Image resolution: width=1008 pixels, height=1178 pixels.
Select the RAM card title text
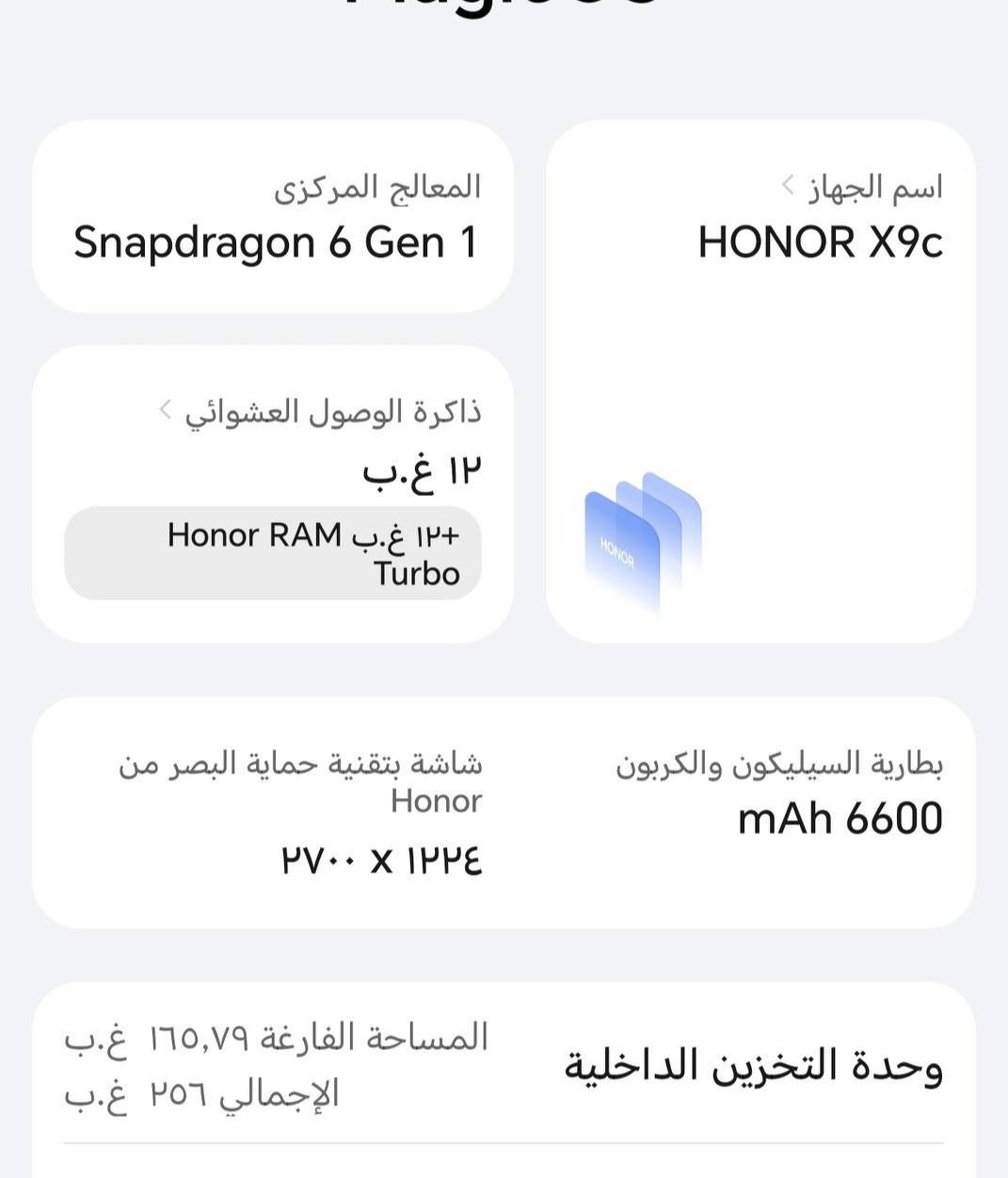[x=334, y=410]
